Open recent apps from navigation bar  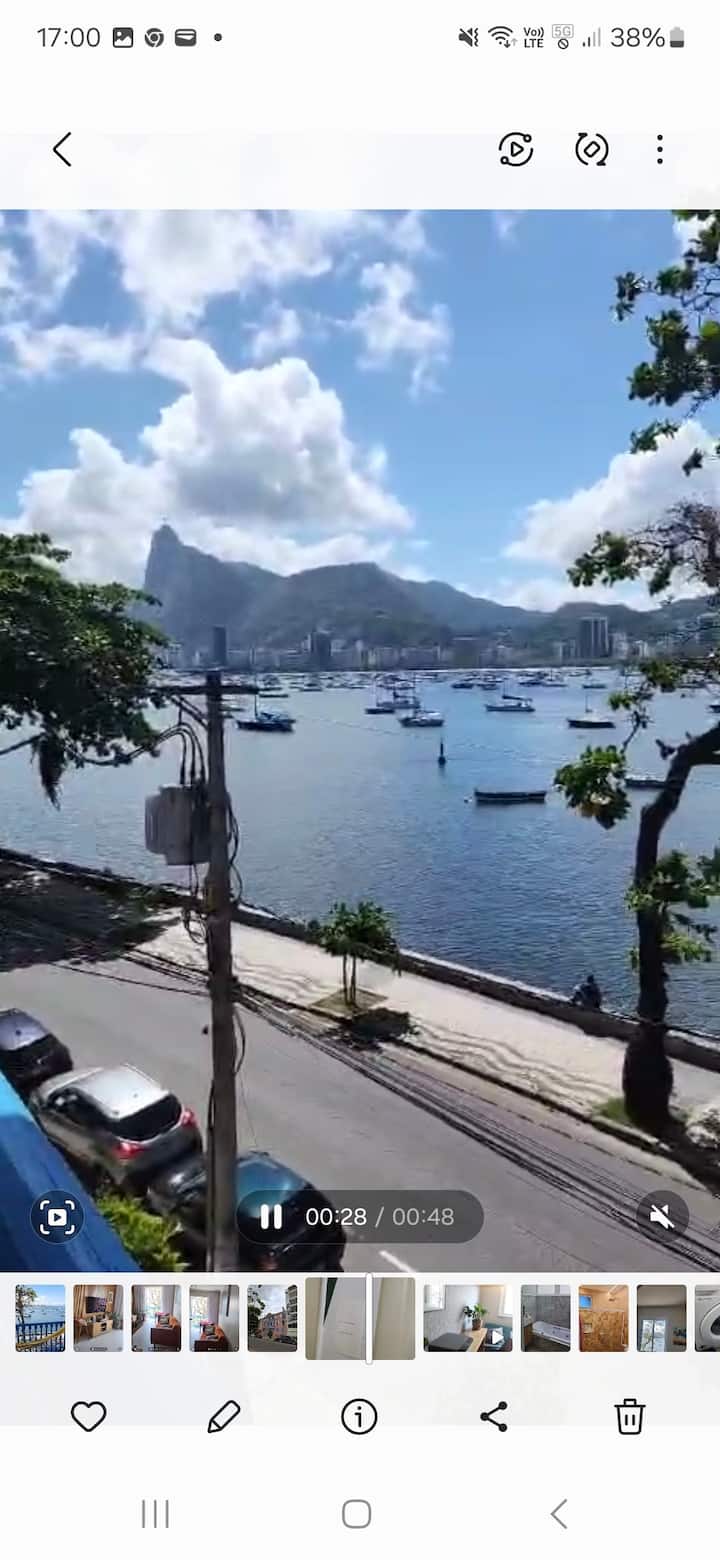155,1514
